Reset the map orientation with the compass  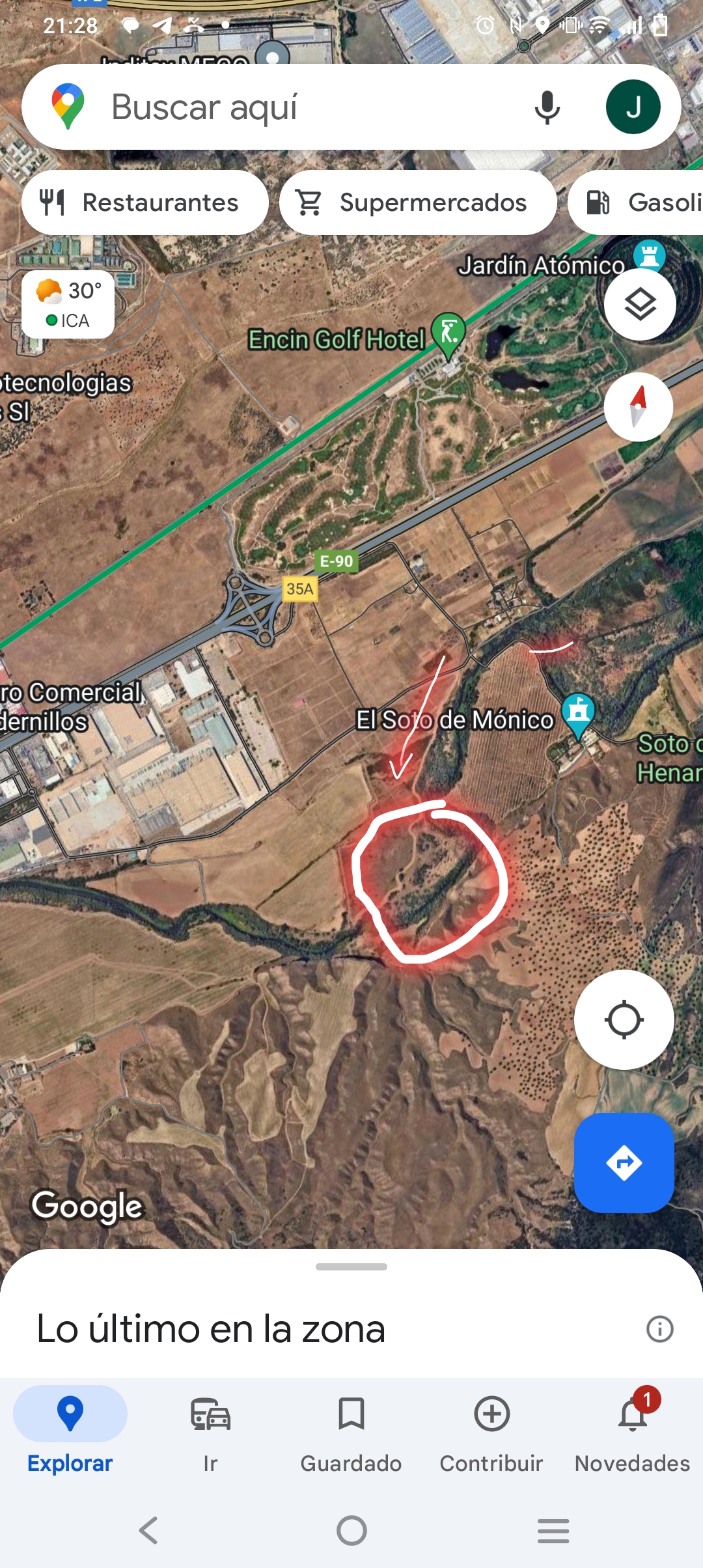click(638, 407)
